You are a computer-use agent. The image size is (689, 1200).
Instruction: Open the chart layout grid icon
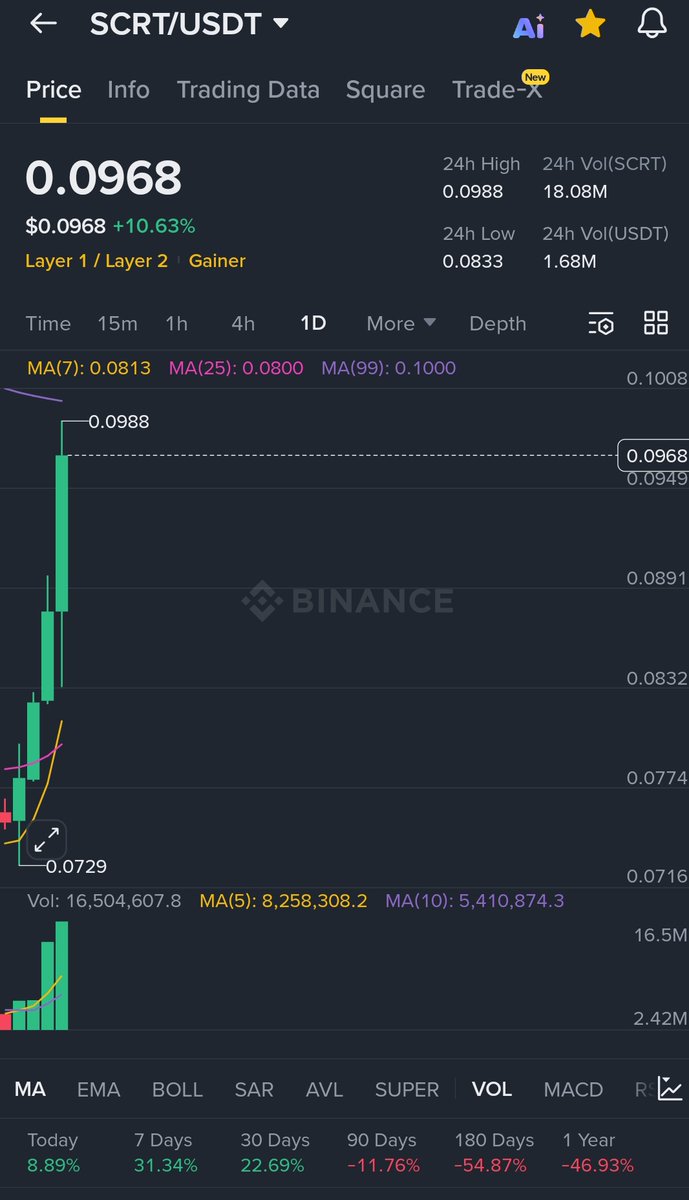[656, 323]
